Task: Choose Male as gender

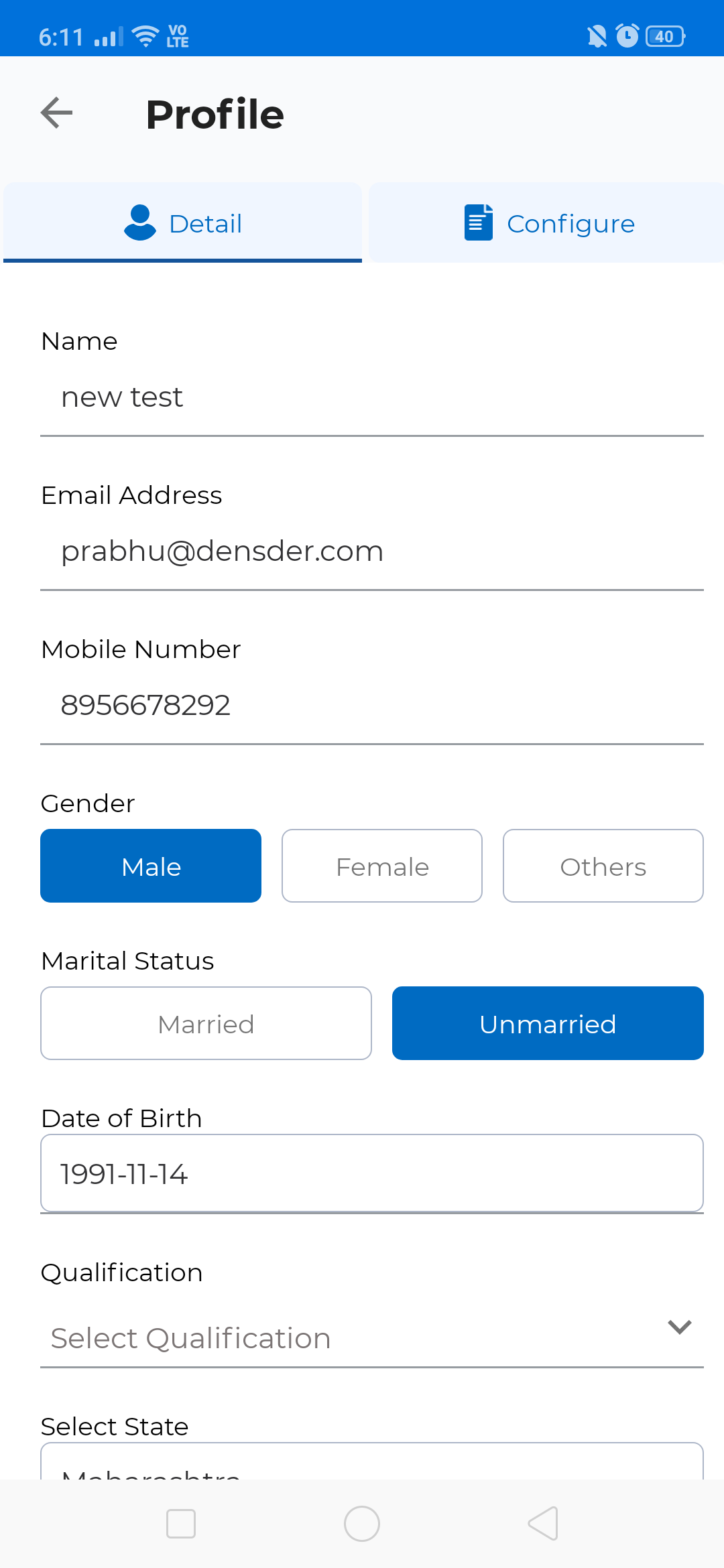Action: click(151, 866)
